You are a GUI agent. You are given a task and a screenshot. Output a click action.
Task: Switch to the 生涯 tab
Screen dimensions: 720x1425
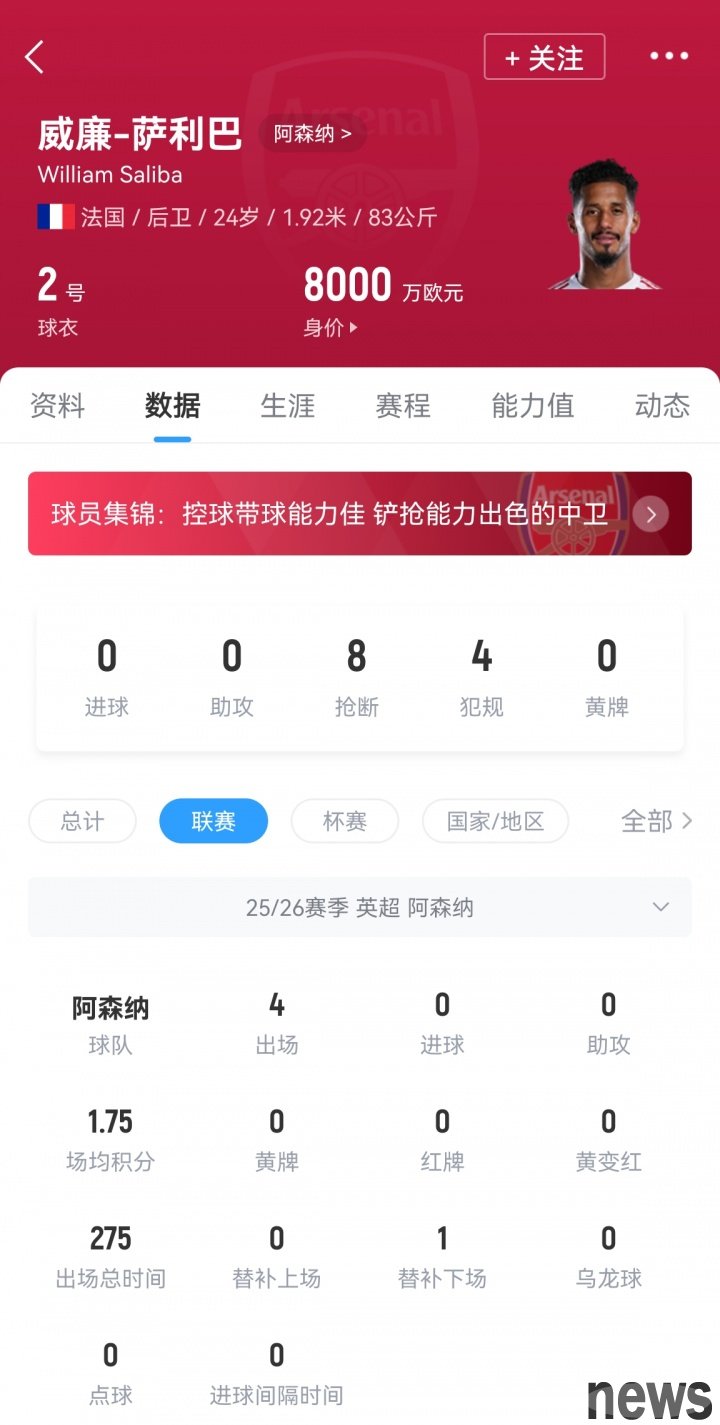pyautogui.click(x=287, y=405)
